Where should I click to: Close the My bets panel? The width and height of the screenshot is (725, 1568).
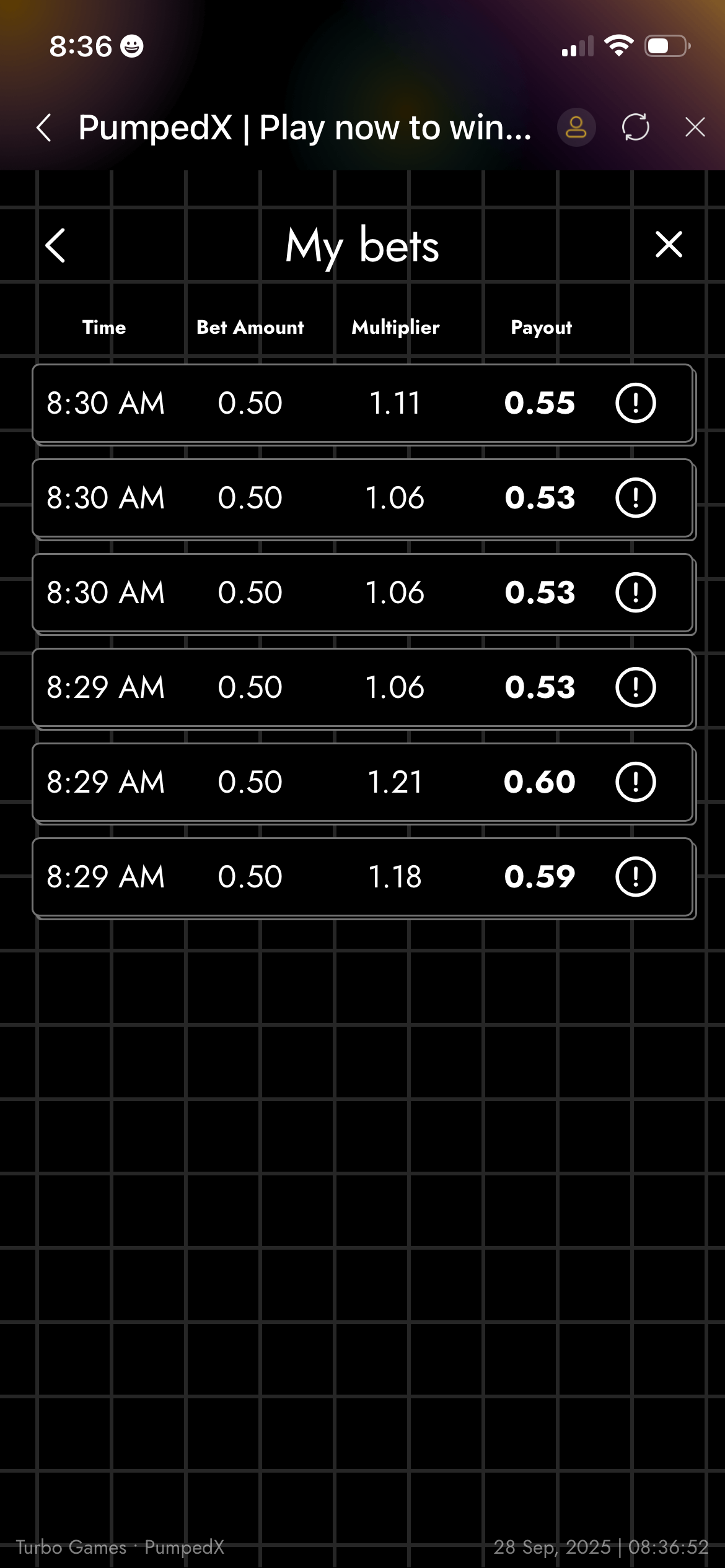(x=669, y=245)
